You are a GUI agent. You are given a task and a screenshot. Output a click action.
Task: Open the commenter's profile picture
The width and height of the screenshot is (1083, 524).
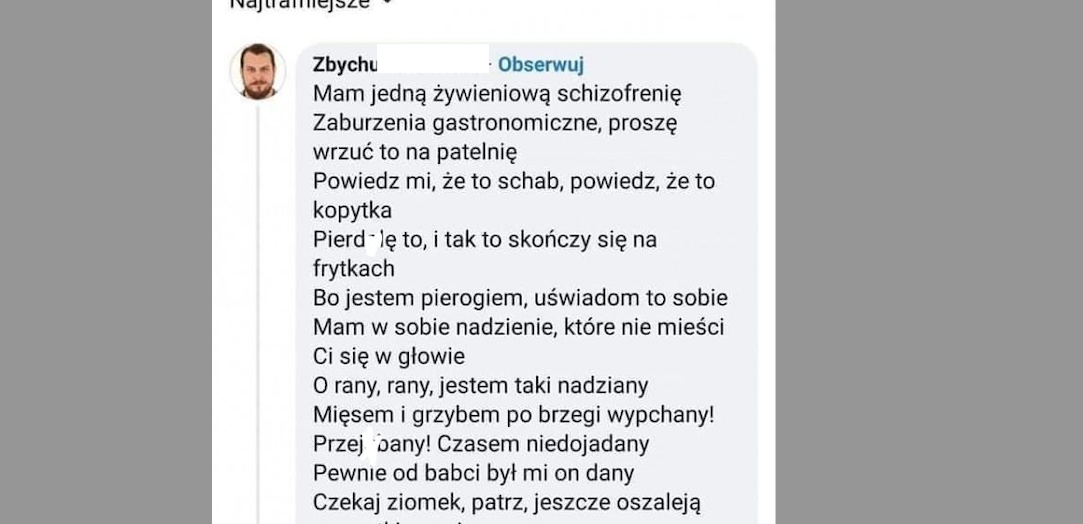pos(258,72)
